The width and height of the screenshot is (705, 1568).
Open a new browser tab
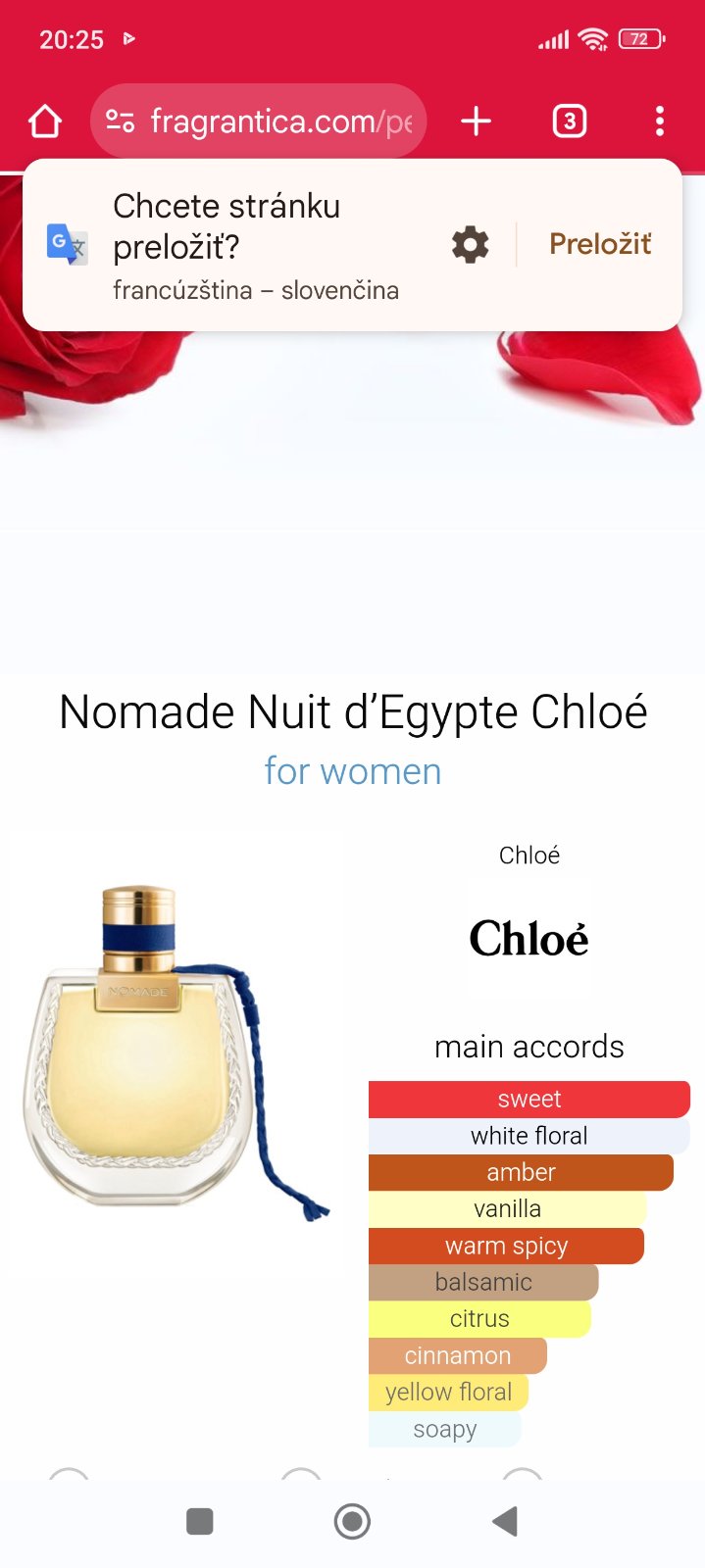tap(476, 122)
